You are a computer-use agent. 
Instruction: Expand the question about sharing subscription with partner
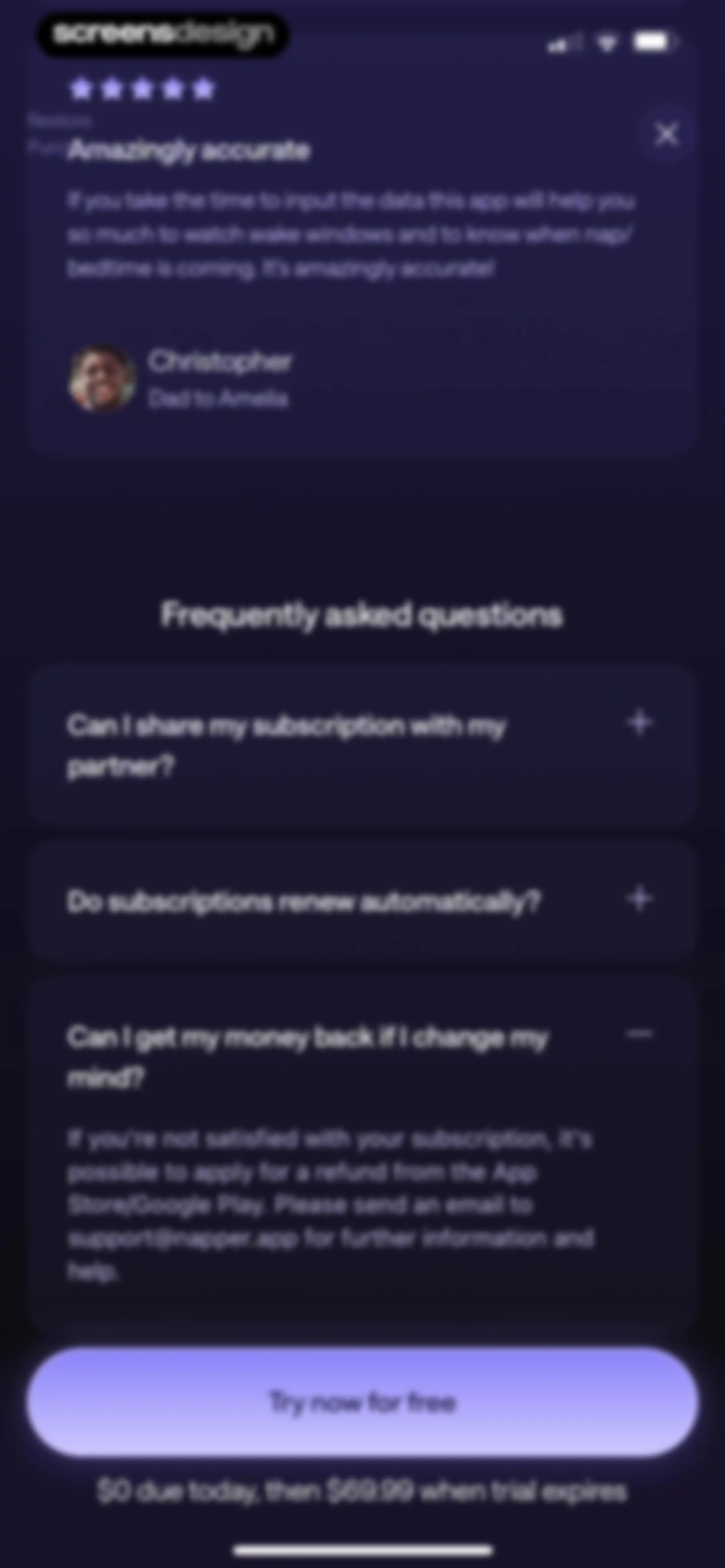[x=362, y=746]
